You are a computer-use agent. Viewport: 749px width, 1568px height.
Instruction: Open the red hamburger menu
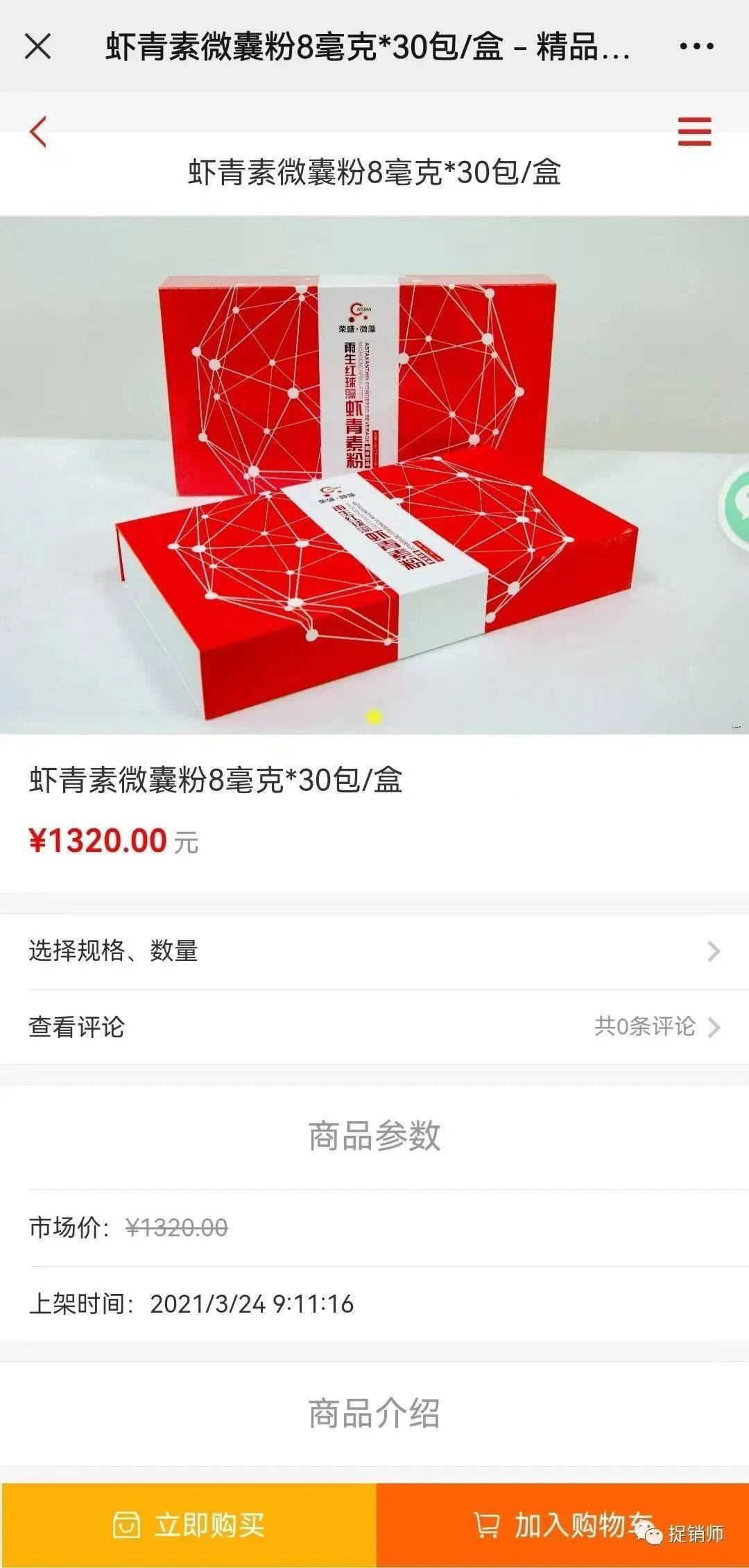(x=694, y=131)
